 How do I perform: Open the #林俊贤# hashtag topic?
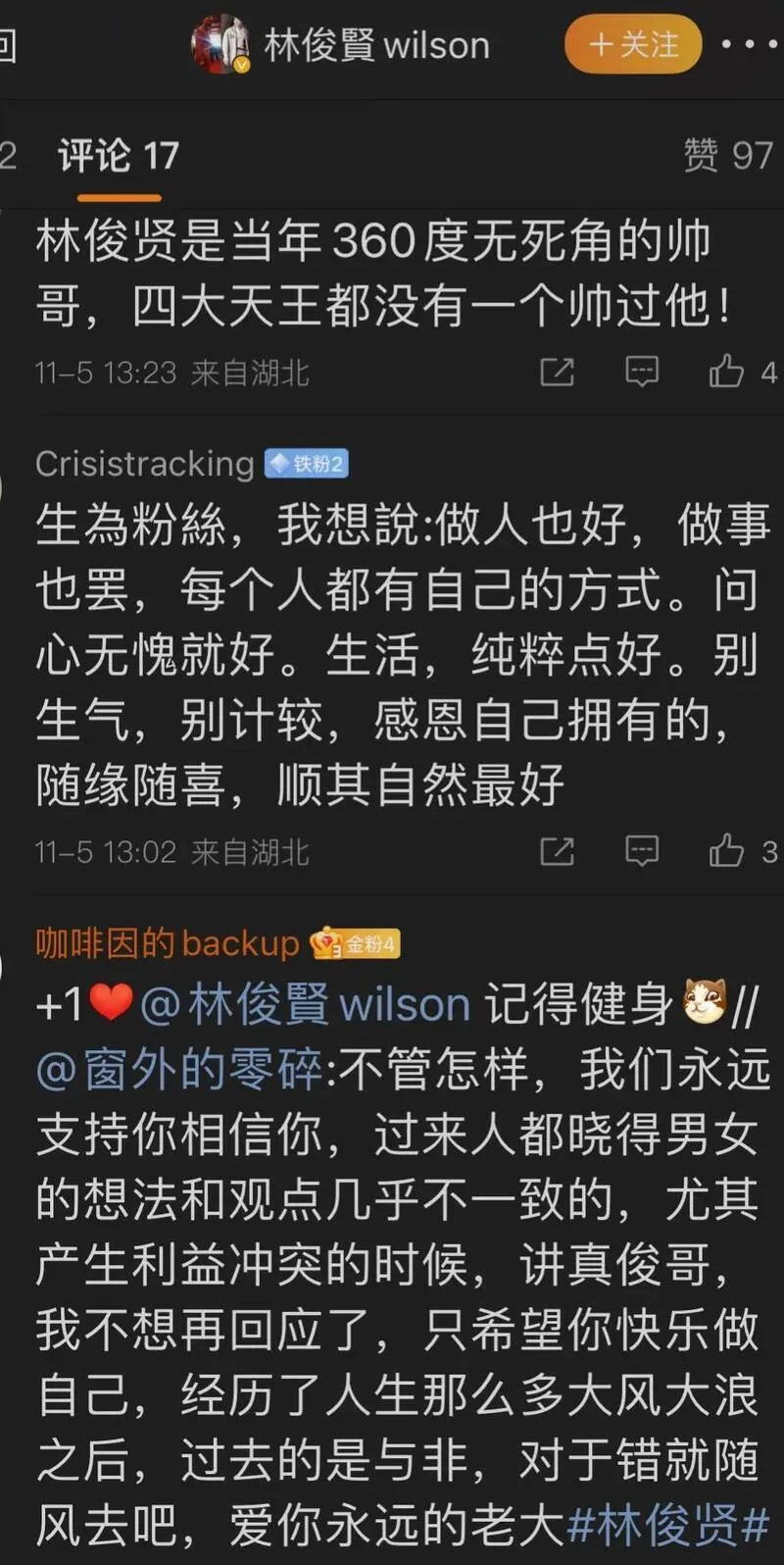tap(668, 1525)
